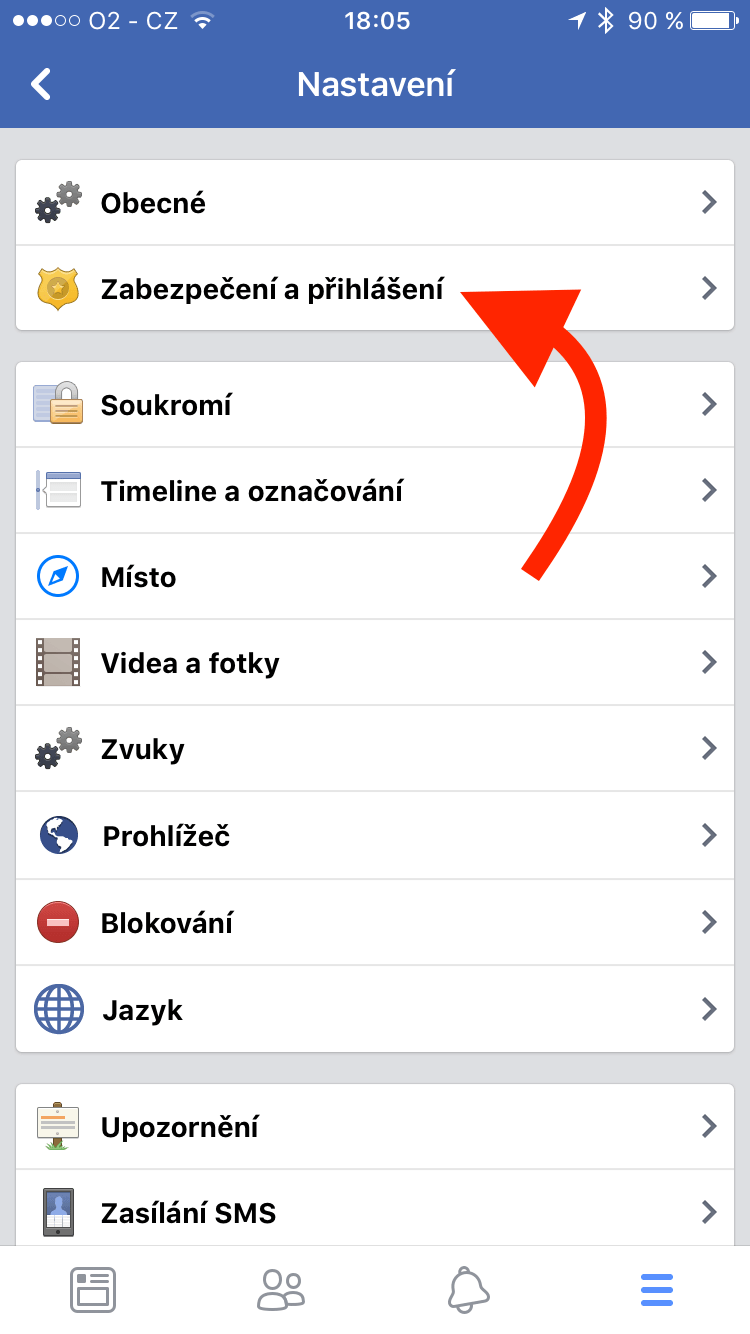Select the Místo row
The image size is (750, 1334).
(x=375, y=577)
